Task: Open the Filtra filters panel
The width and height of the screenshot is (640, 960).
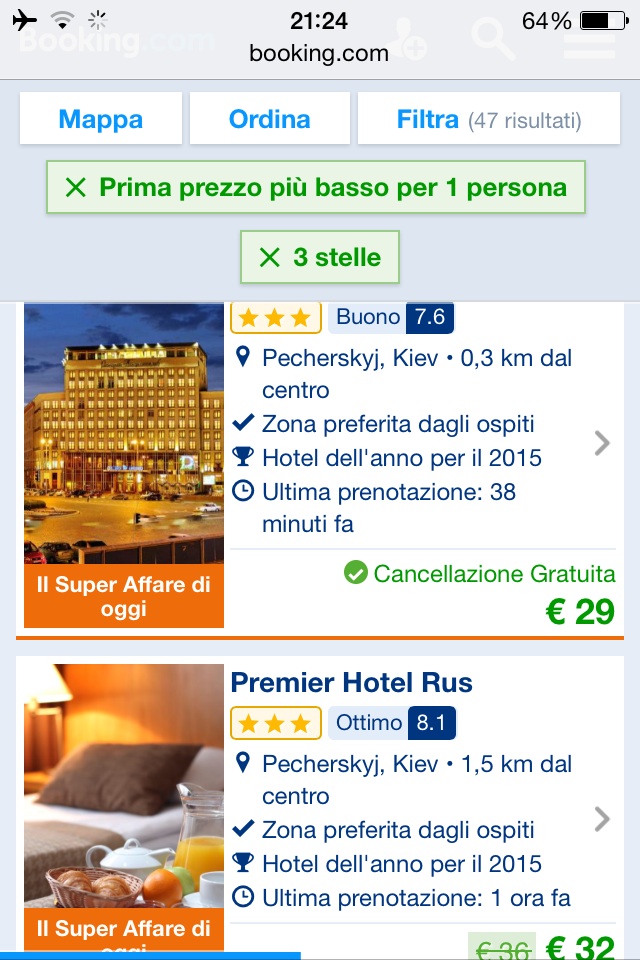Action: coord(489,120)
